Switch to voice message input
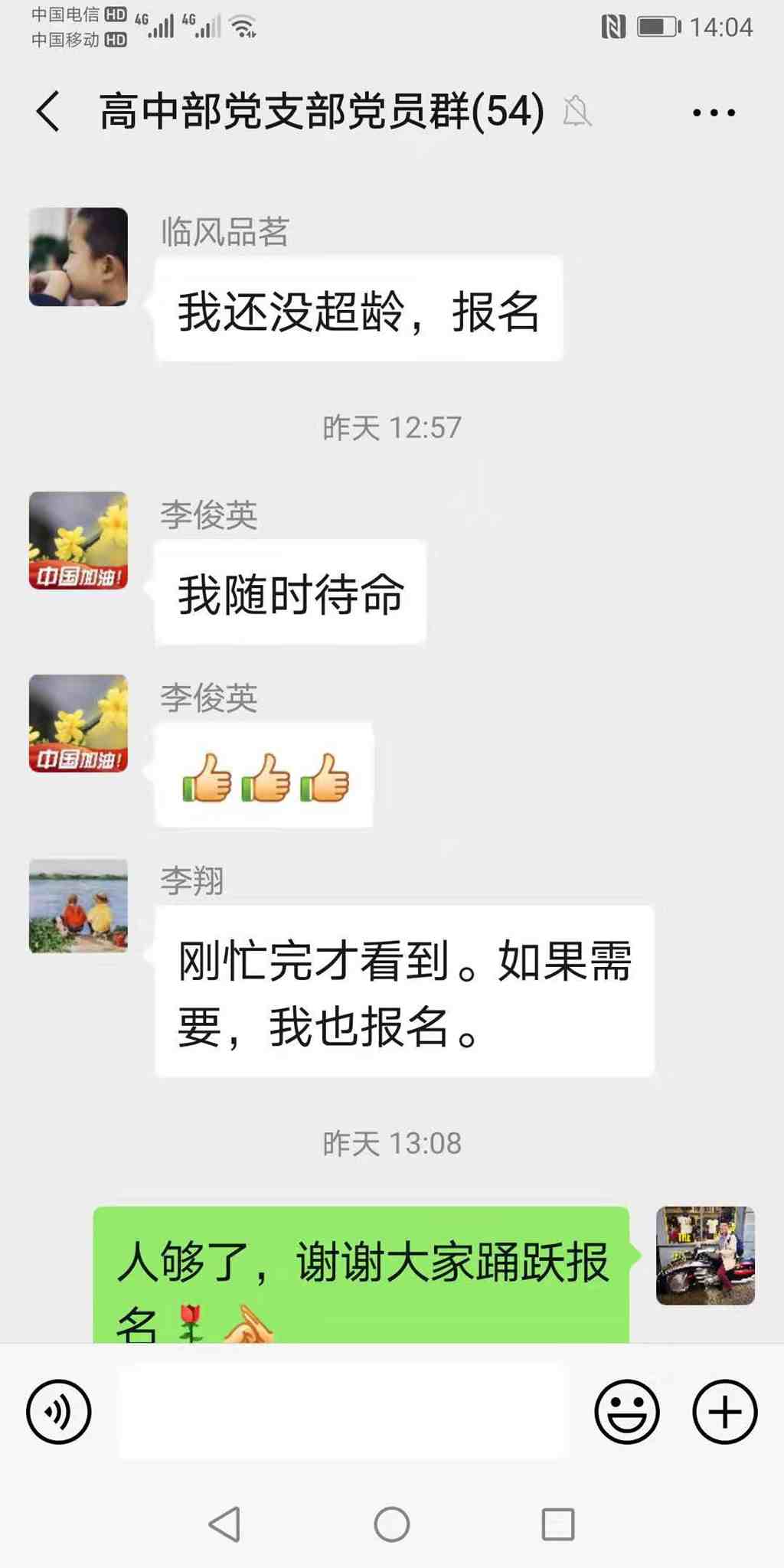 click(59, 1412)
